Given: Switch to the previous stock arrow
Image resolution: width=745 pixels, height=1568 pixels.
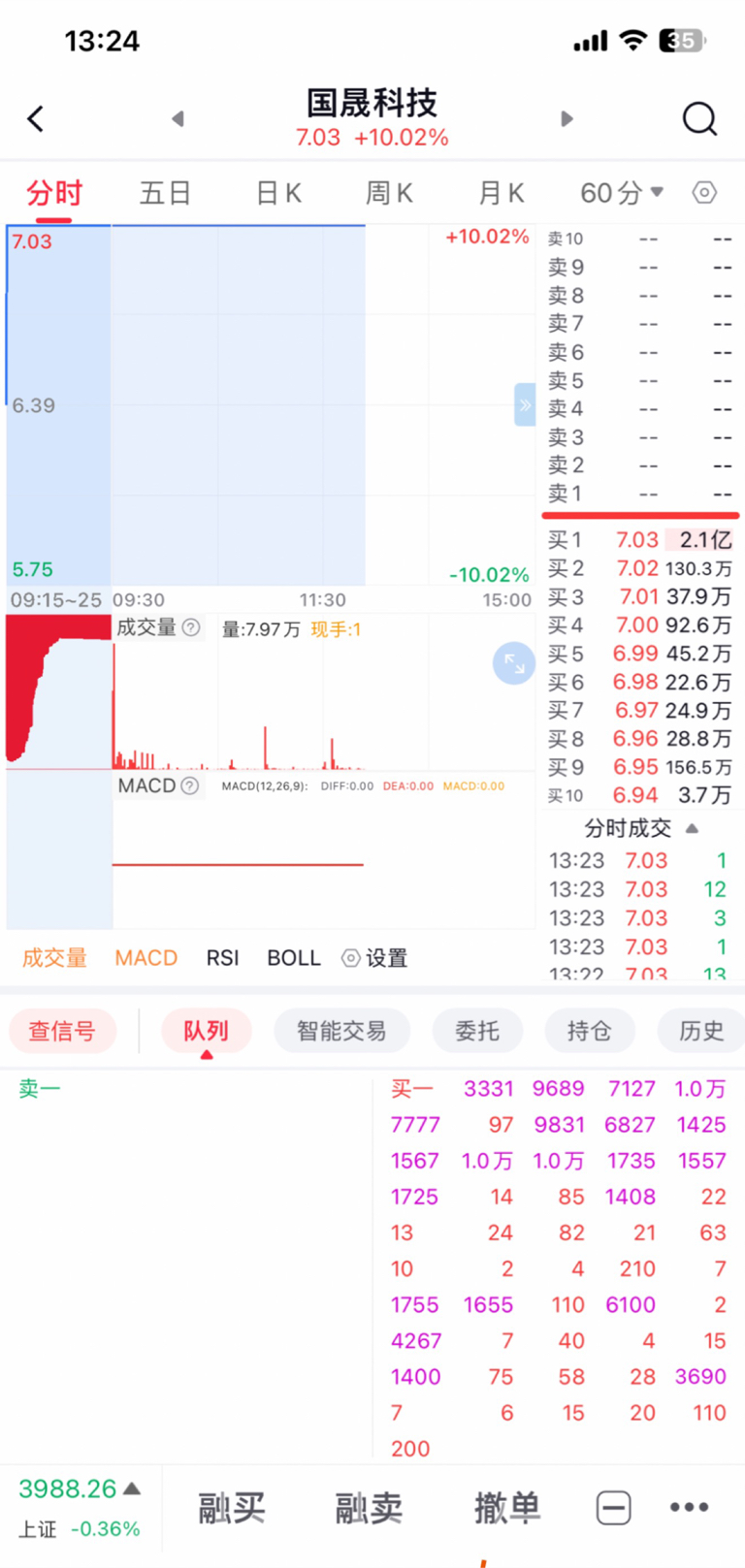Looking at the screenshot, I should [178, 118].
